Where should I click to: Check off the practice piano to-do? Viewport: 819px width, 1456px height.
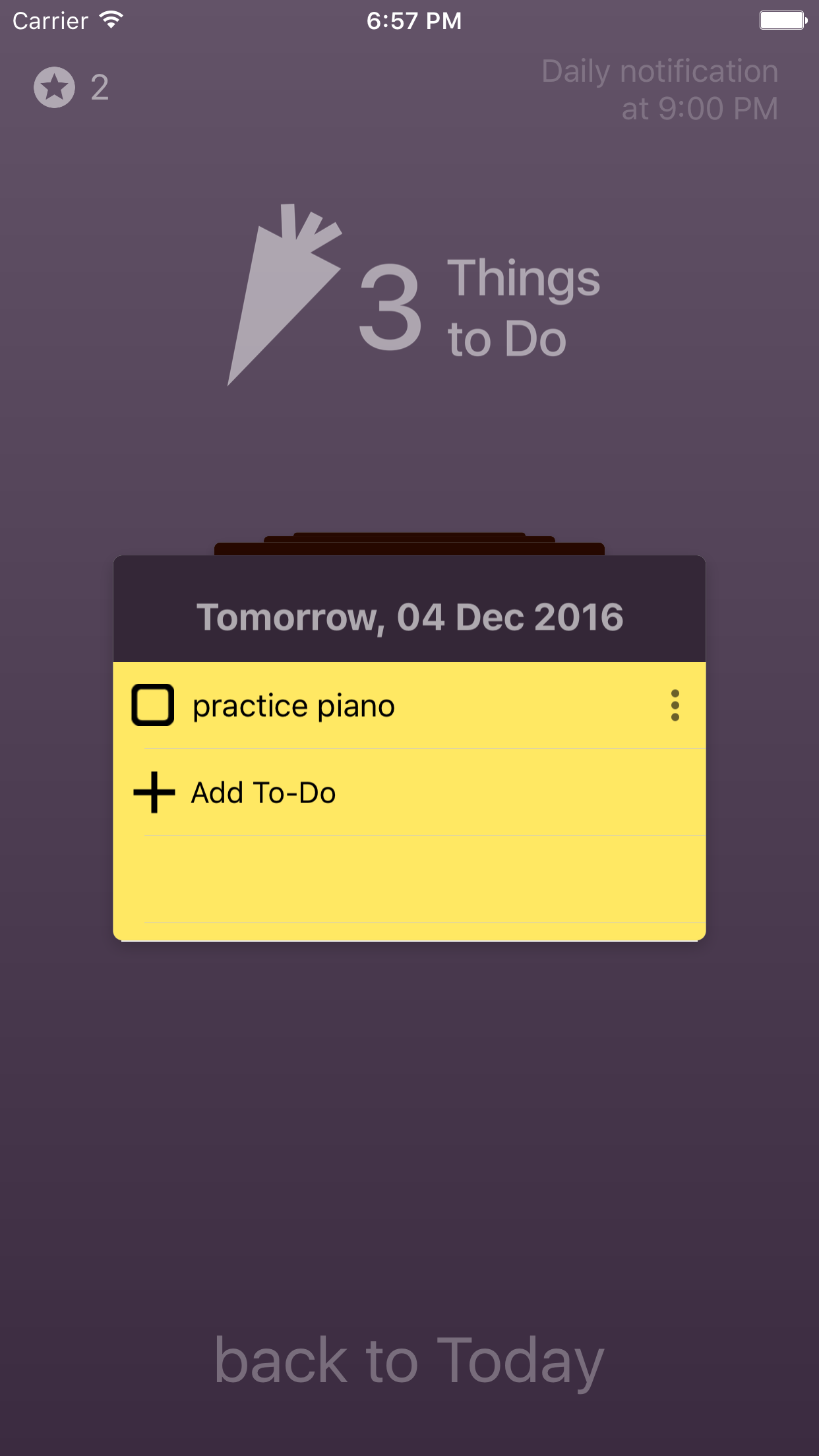[153, 705]
